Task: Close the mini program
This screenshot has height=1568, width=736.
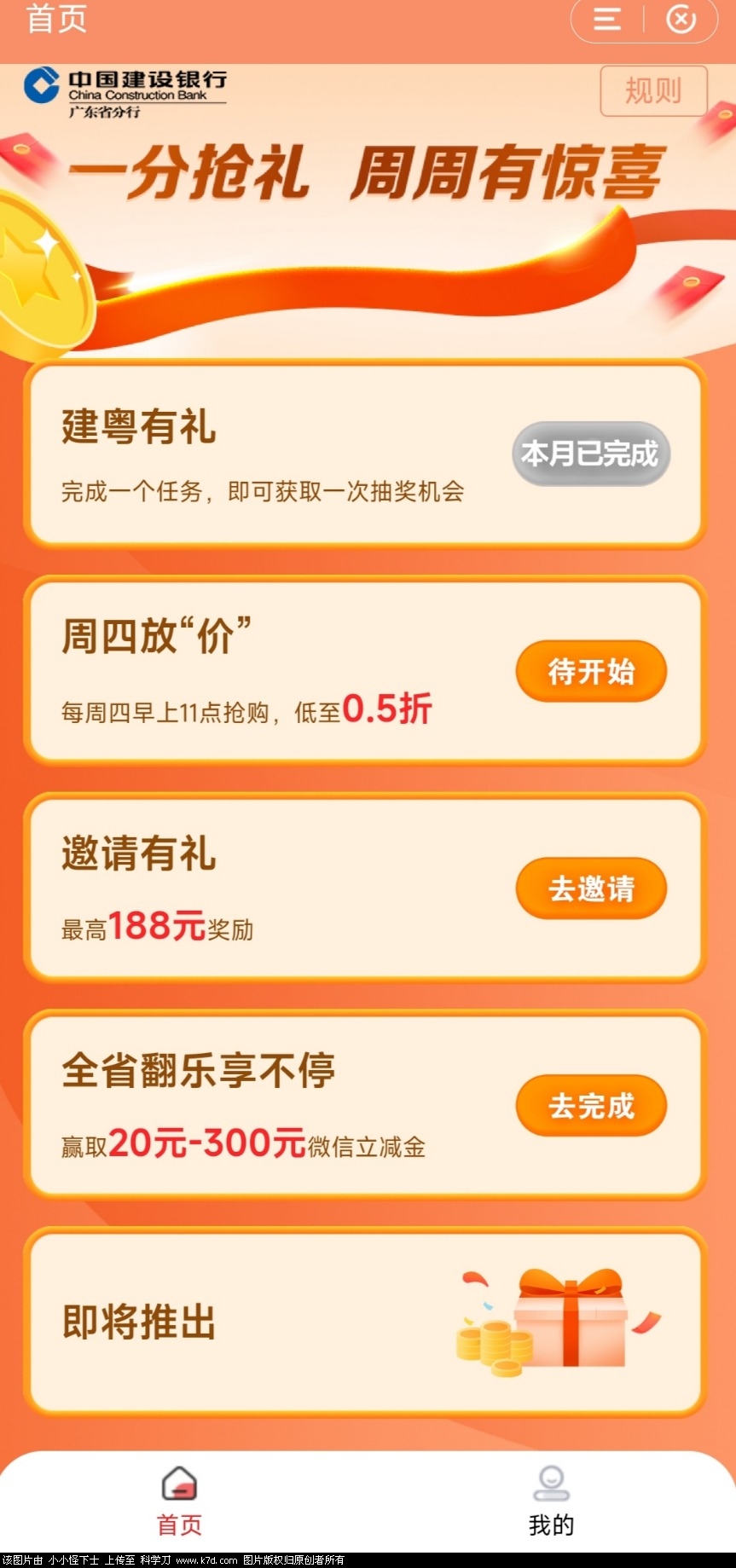Action: tap(681, 19)
